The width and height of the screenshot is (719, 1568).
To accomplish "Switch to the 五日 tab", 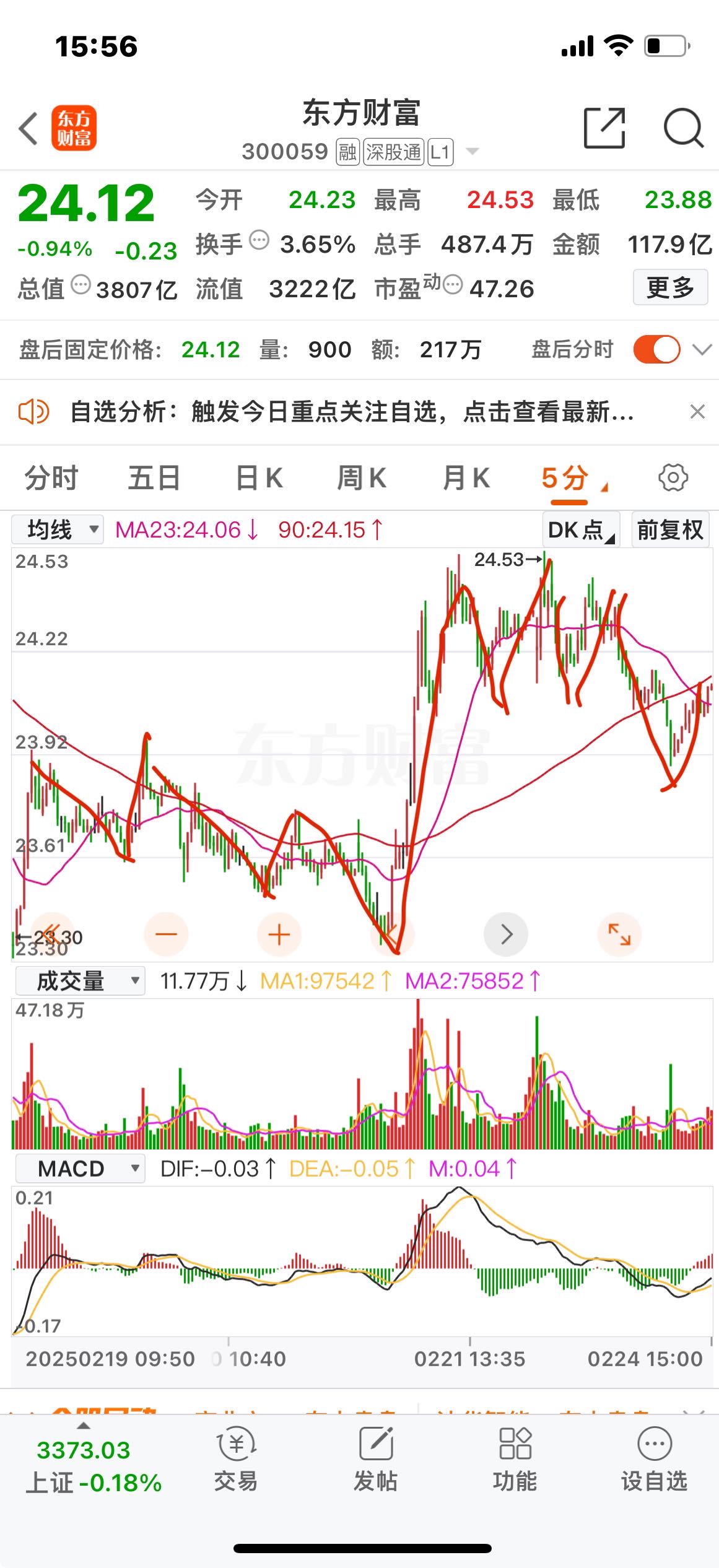I will click(x=154, y=478).
